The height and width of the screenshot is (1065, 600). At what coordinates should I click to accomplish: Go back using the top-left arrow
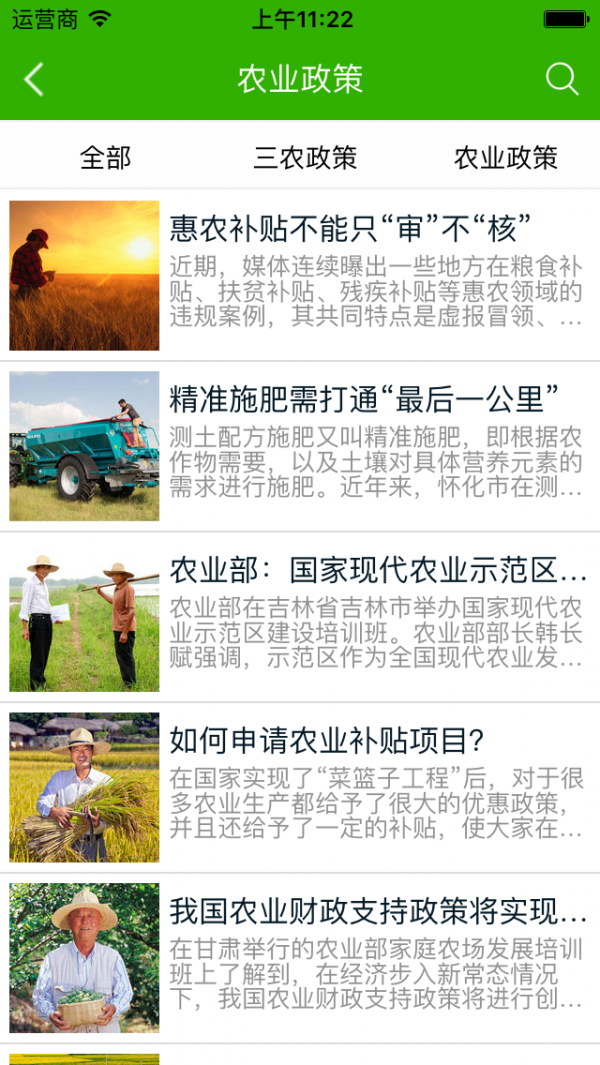point(34,79)
